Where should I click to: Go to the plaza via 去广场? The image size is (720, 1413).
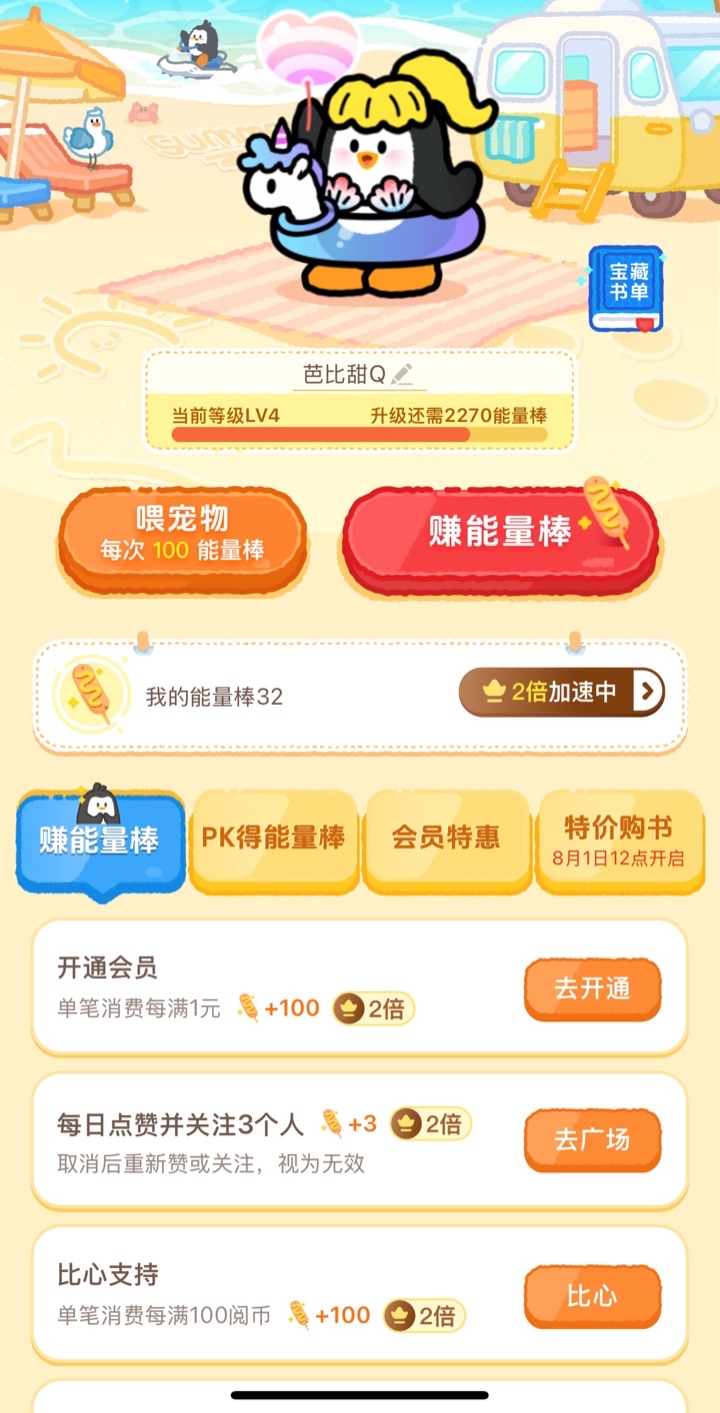tap(593, 1140)
